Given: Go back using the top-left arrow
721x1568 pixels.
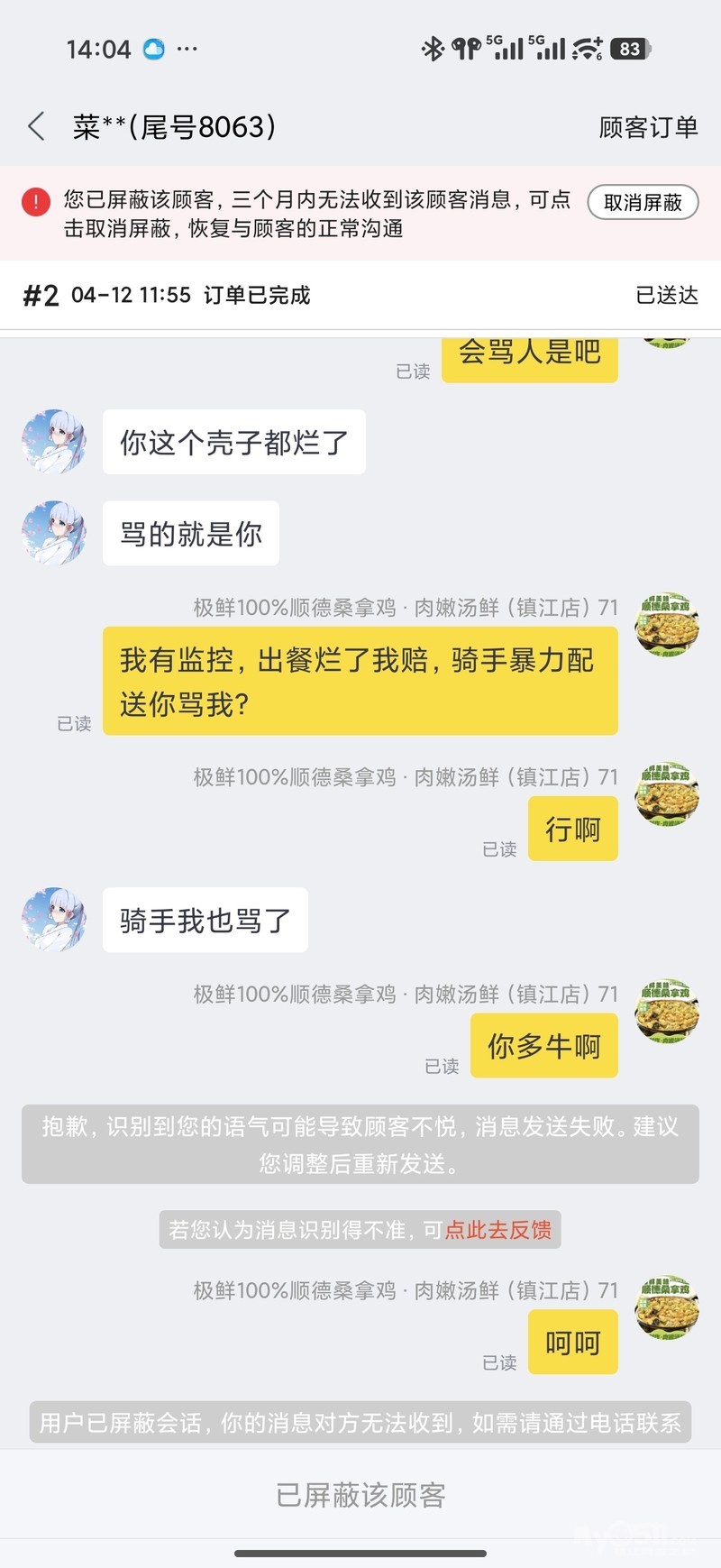Looking at the screenshot, I should tap(37, 126).
